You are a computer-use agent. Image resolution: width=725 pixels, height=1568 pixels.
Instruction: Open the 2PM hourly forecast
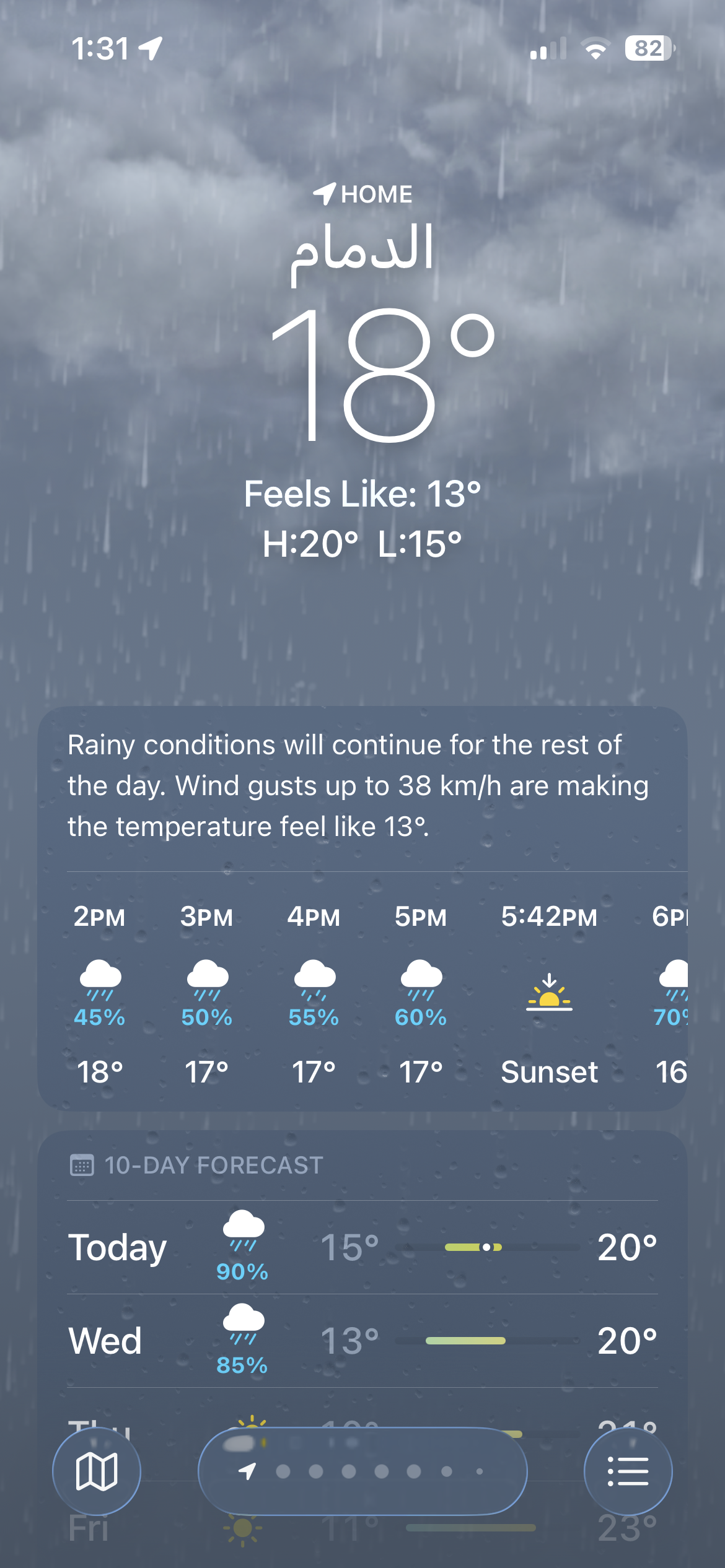[x=100, y=993]
